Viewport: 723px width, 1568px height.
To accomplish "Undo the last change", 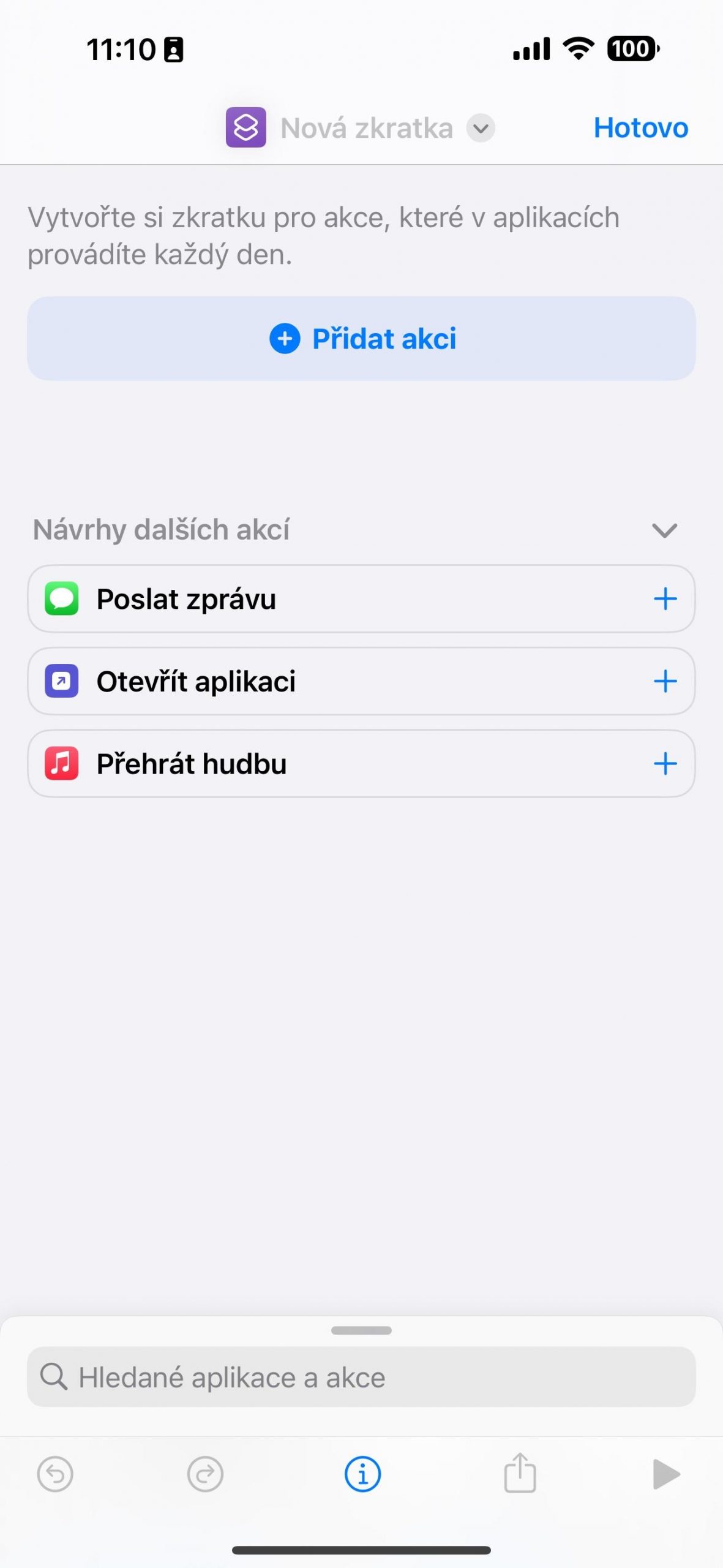I will 55,1474.
